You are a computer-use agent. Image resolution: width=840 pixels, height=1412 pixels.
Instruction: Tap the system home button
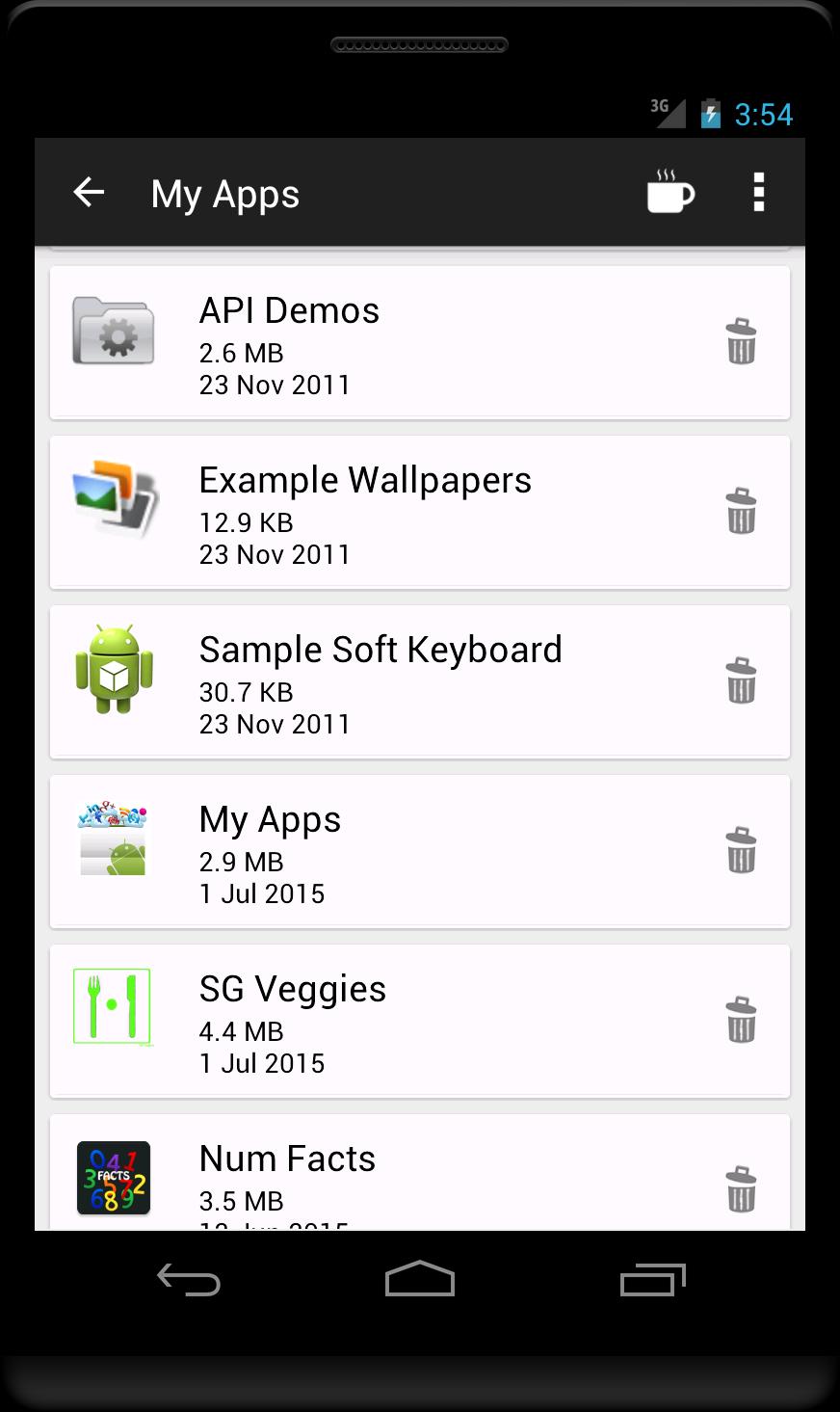point(420,1279)
